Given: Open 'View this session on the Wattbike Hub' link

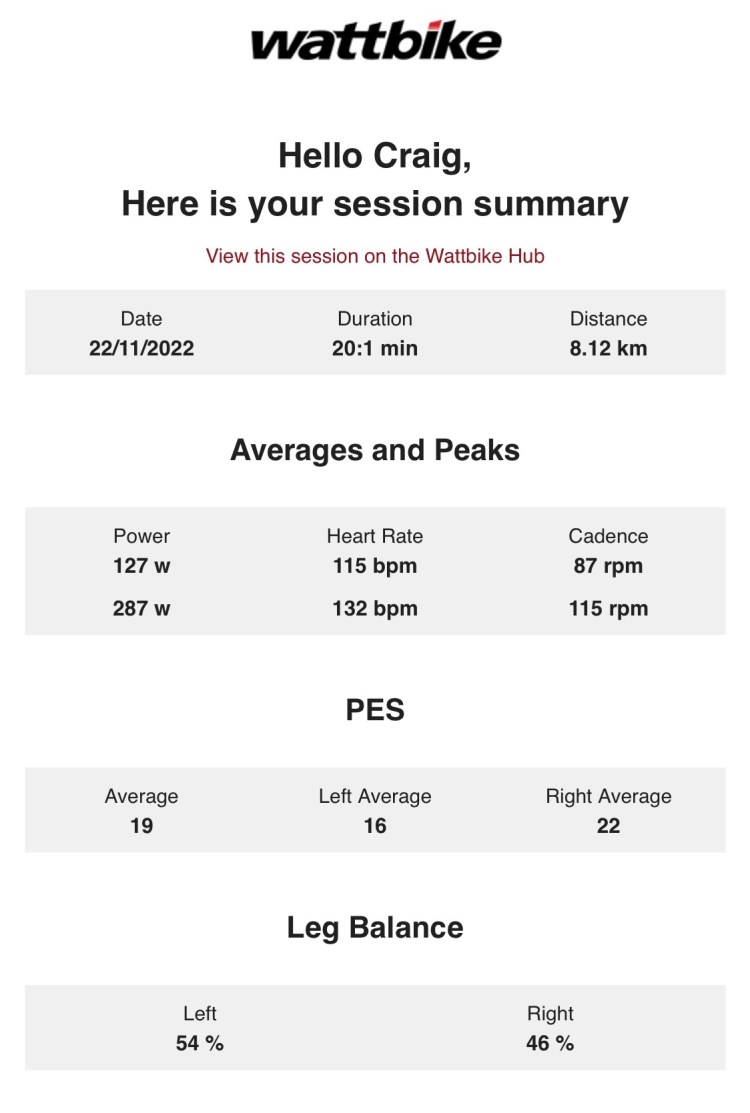Looking at the screenshot, I should pyautogui.click(x=375, y=256).
